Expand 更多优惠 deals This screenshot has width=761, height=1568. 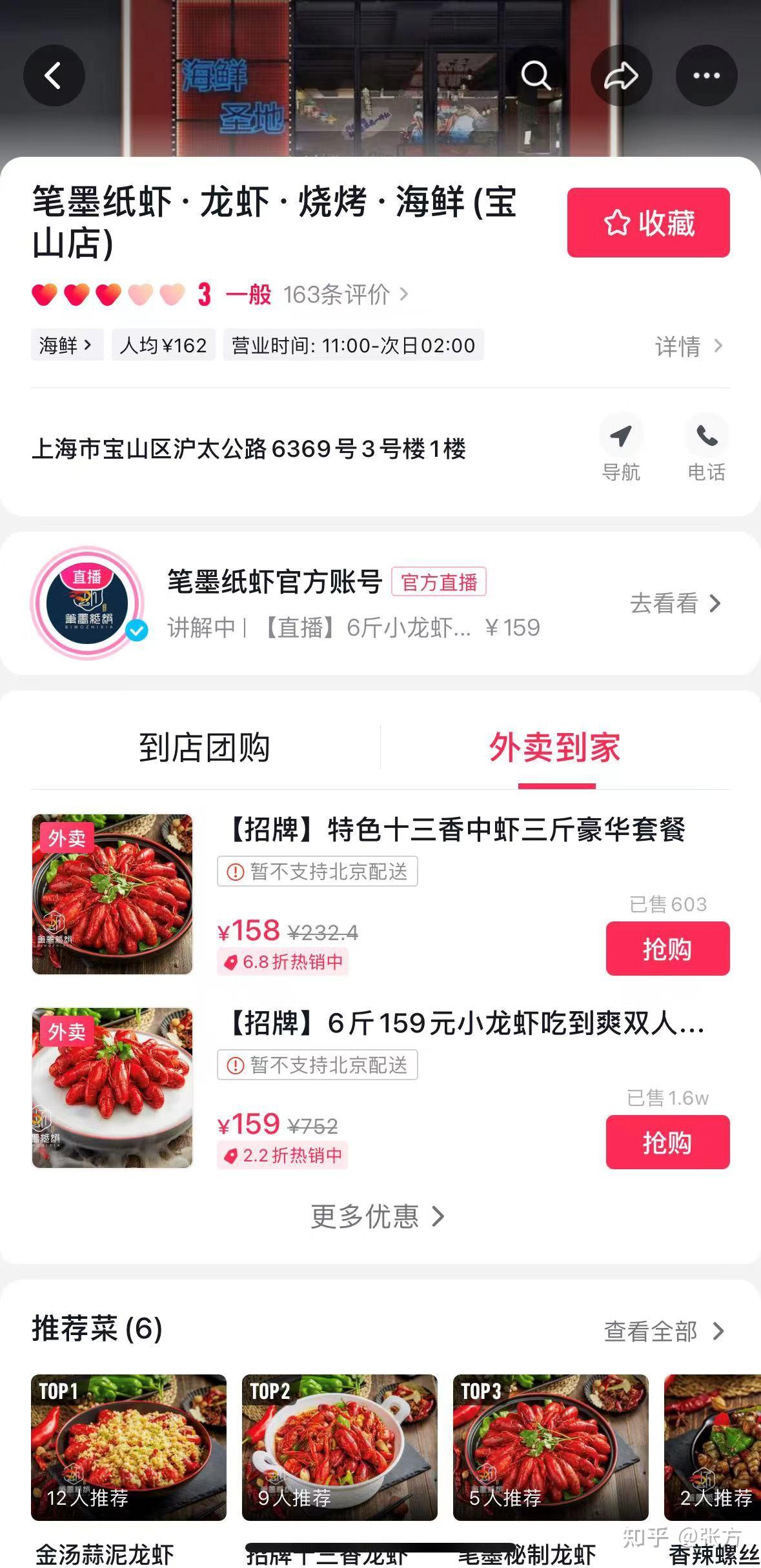point(378,1217)
